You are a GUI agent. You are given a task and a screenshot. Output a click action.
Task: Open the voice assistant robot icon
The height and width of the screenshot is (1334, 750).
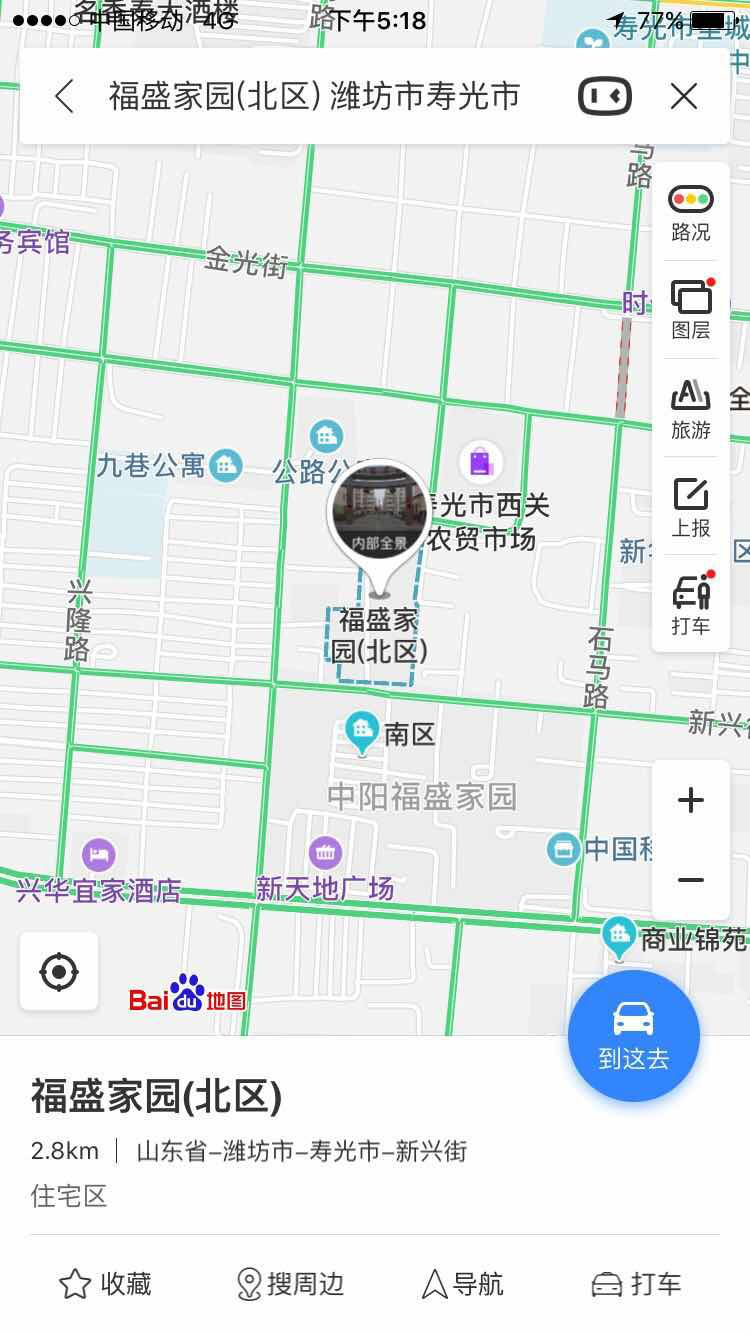[604, 97]
